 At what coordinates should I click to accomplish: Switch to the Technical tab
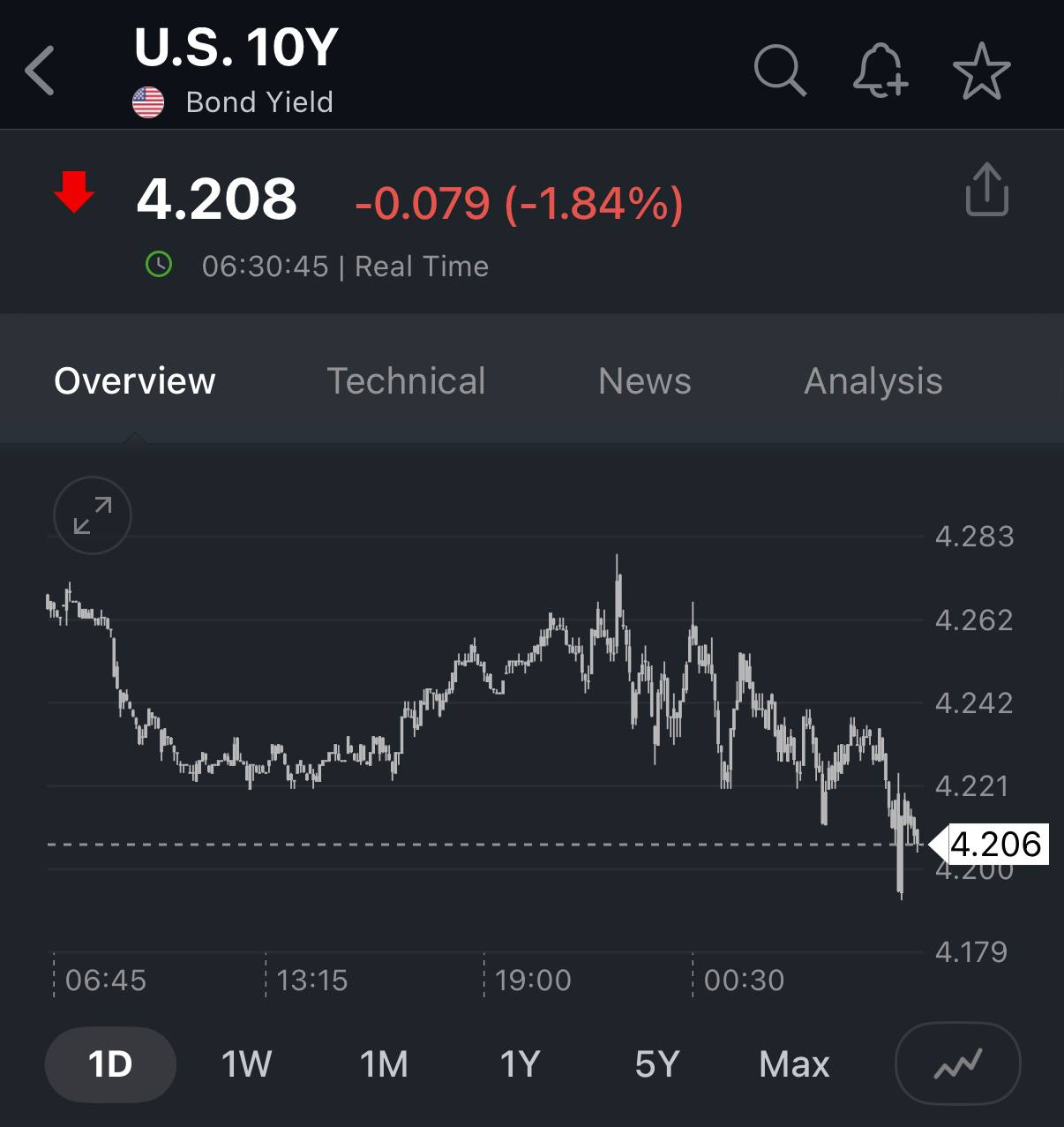click(x=406, y=381)
